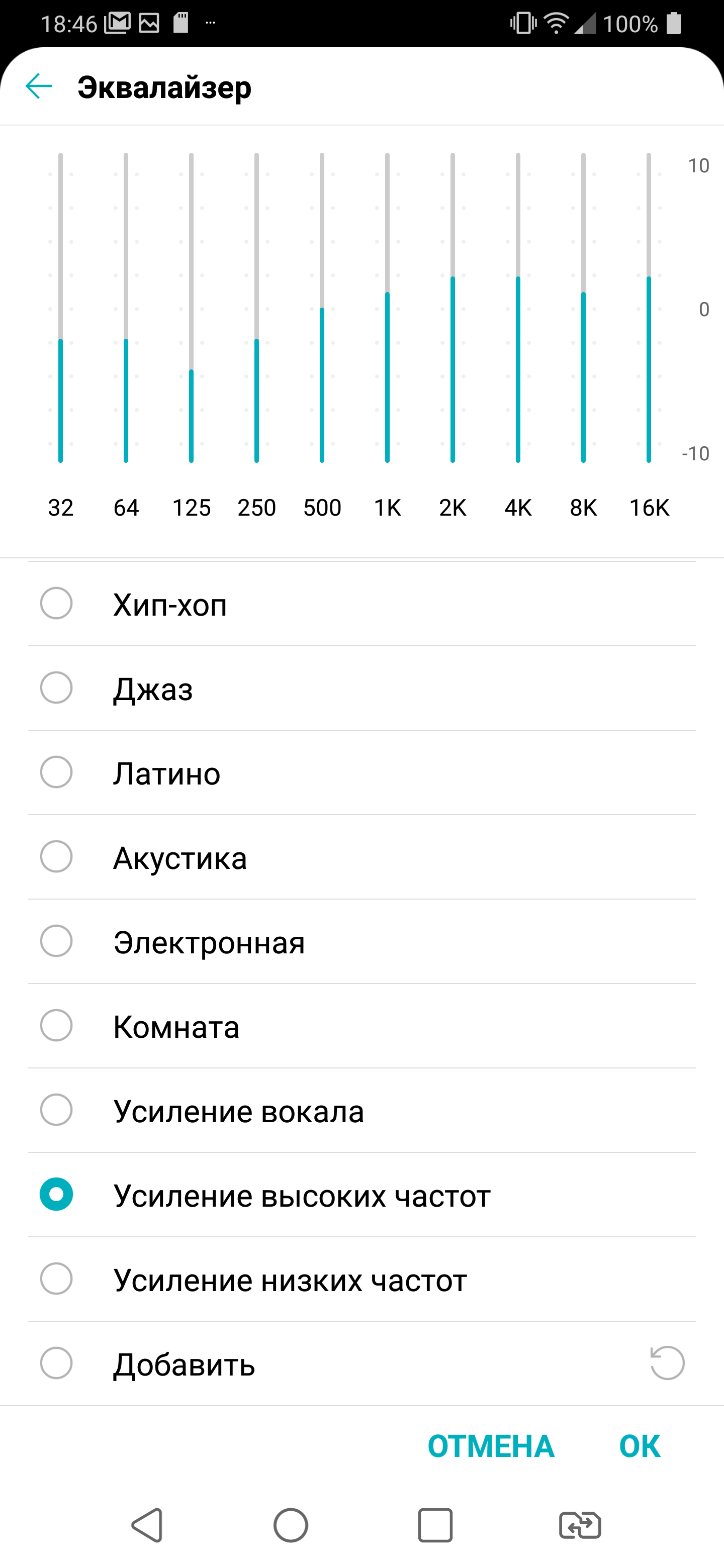Open recent apps from navigation bar
724x1568 pixels.
click(435, 1525)
